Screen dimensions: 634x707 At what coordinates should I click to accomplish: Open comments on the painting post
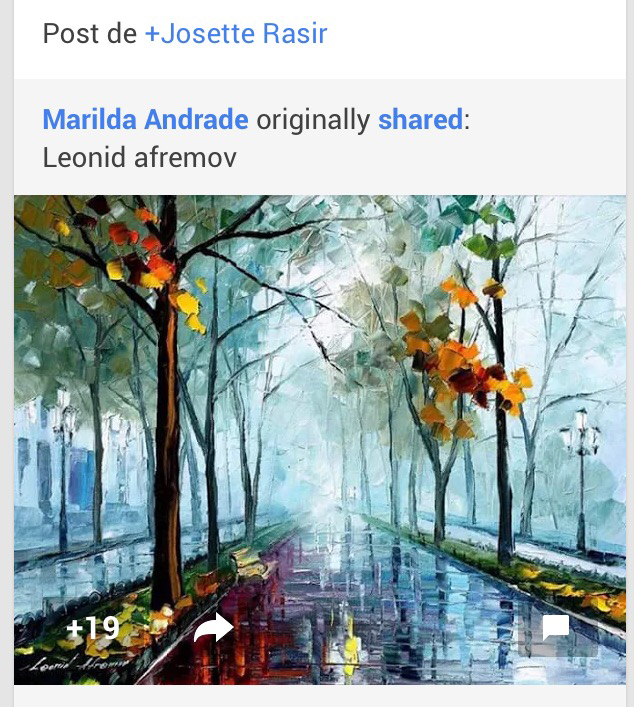tap(555, 628)
